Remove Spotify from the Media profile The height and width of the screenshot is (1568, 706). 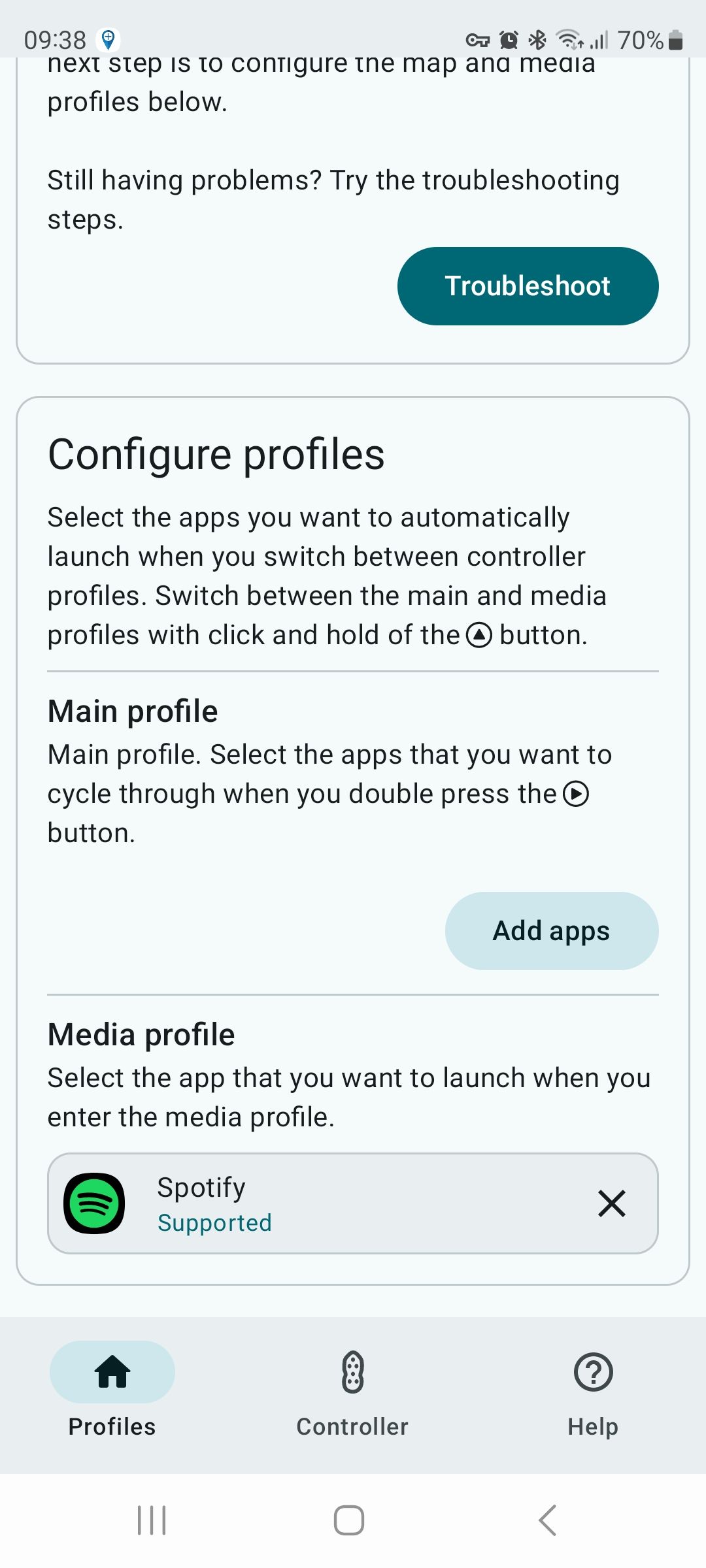point(611,1204)
